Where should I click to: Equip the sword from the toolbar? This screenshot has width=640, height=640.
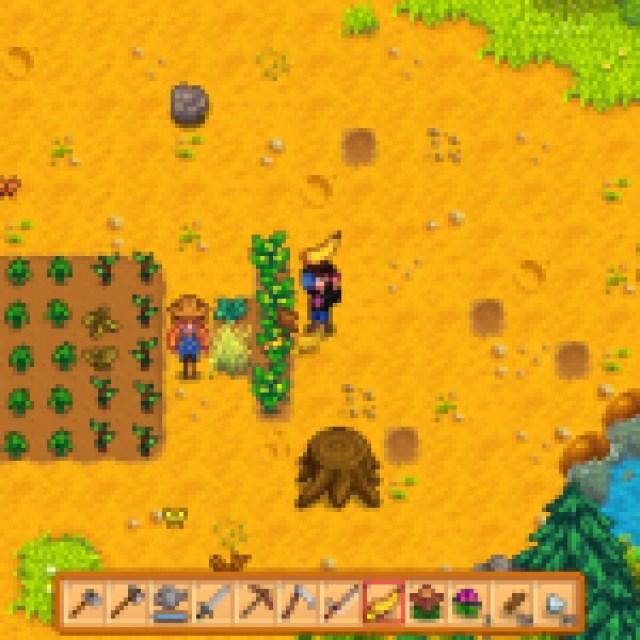click(x=214, y=602)
